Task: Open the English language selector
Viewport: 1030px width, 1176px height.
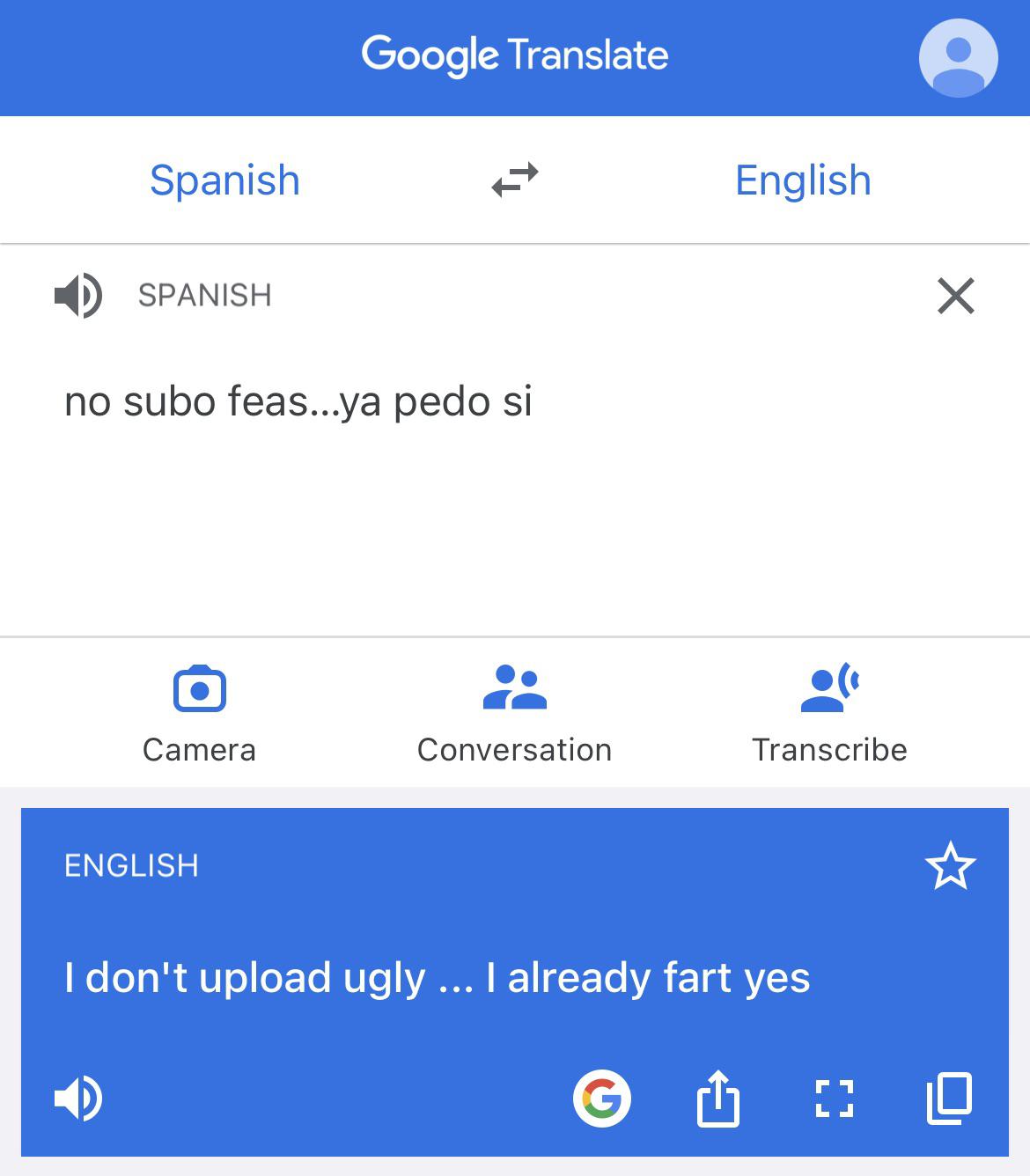Action: click(x=802, y=180)
